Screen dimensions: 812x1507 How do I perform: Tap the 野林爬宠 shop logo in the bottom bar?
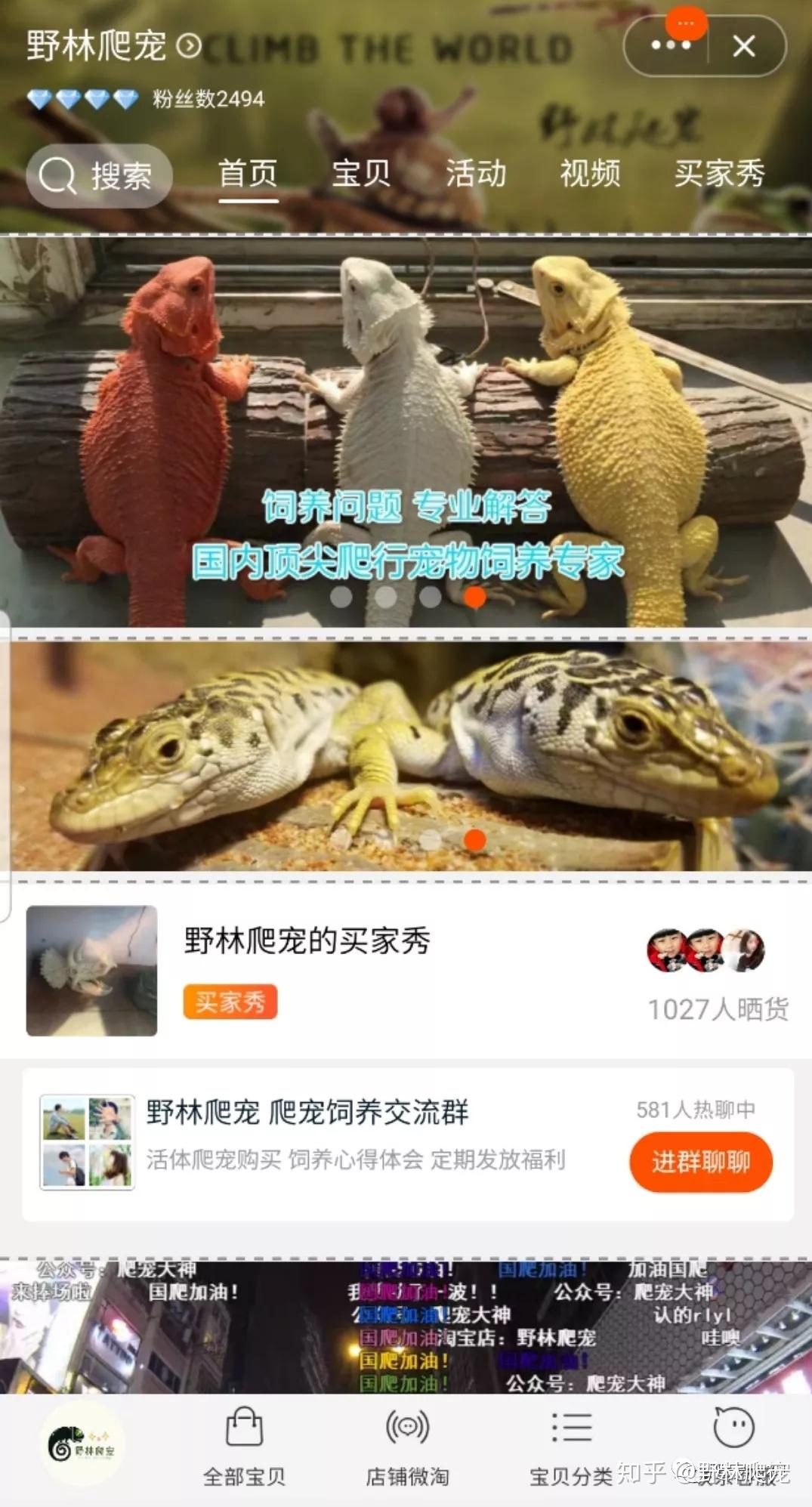coord(82,1444)
